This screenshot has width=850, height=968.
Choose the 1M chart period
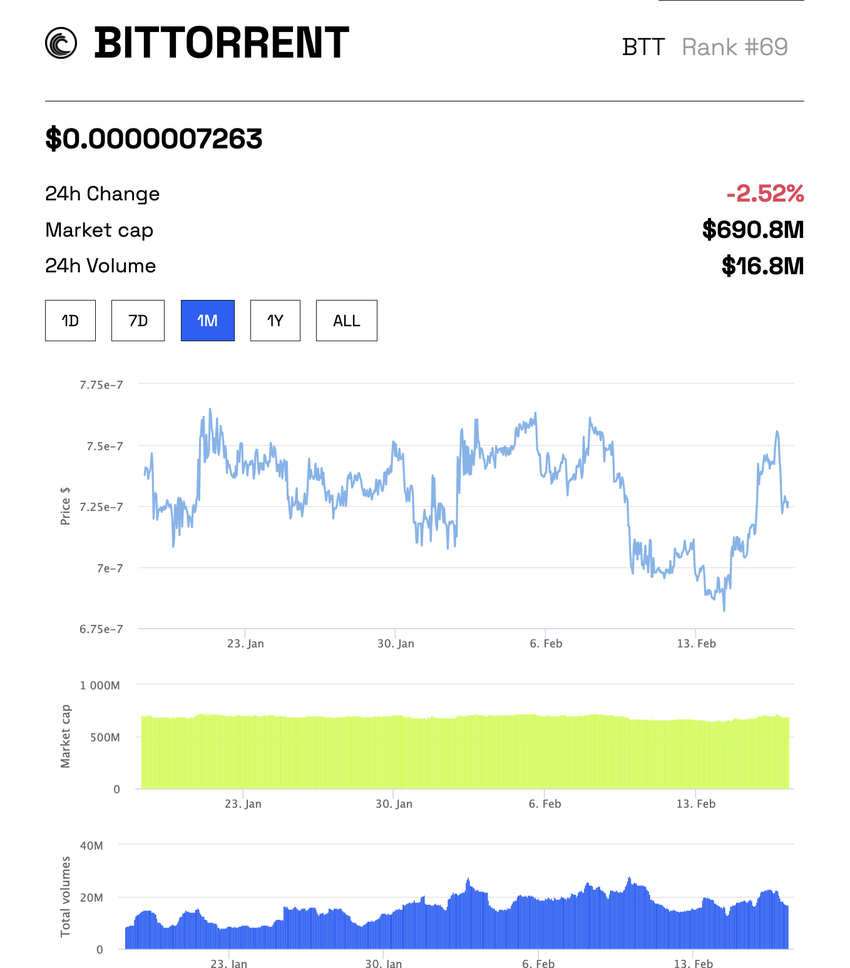click(207, 321)
